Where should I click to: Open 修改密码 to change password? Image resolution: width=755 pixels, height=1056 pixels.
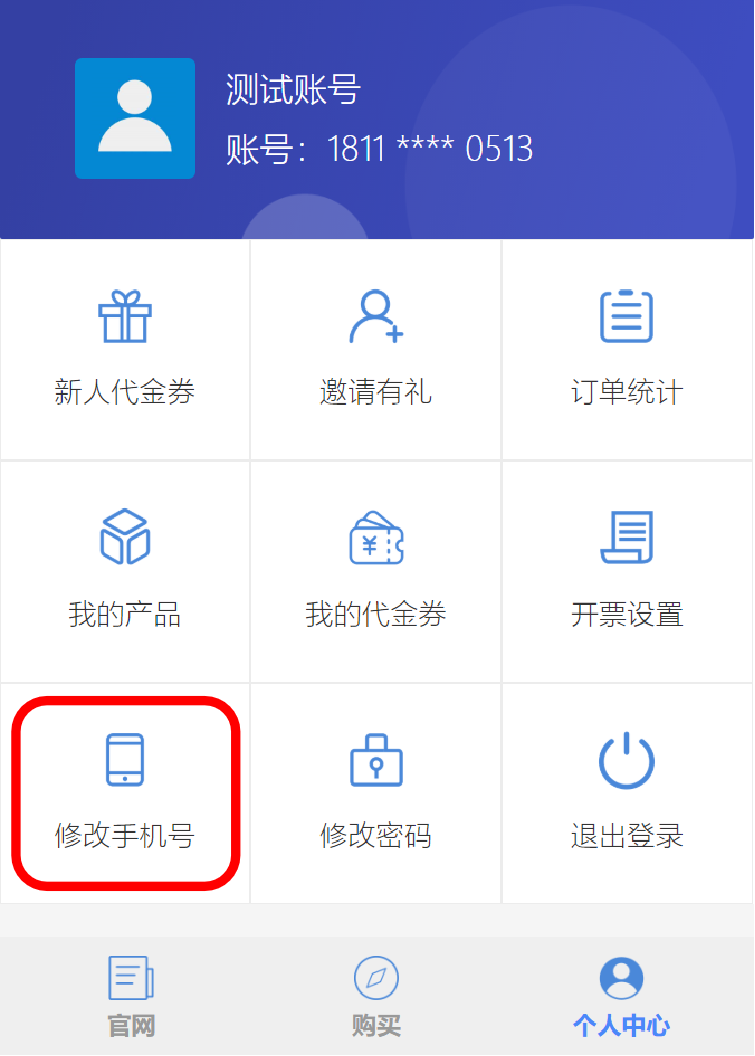[x=376, y=792]
